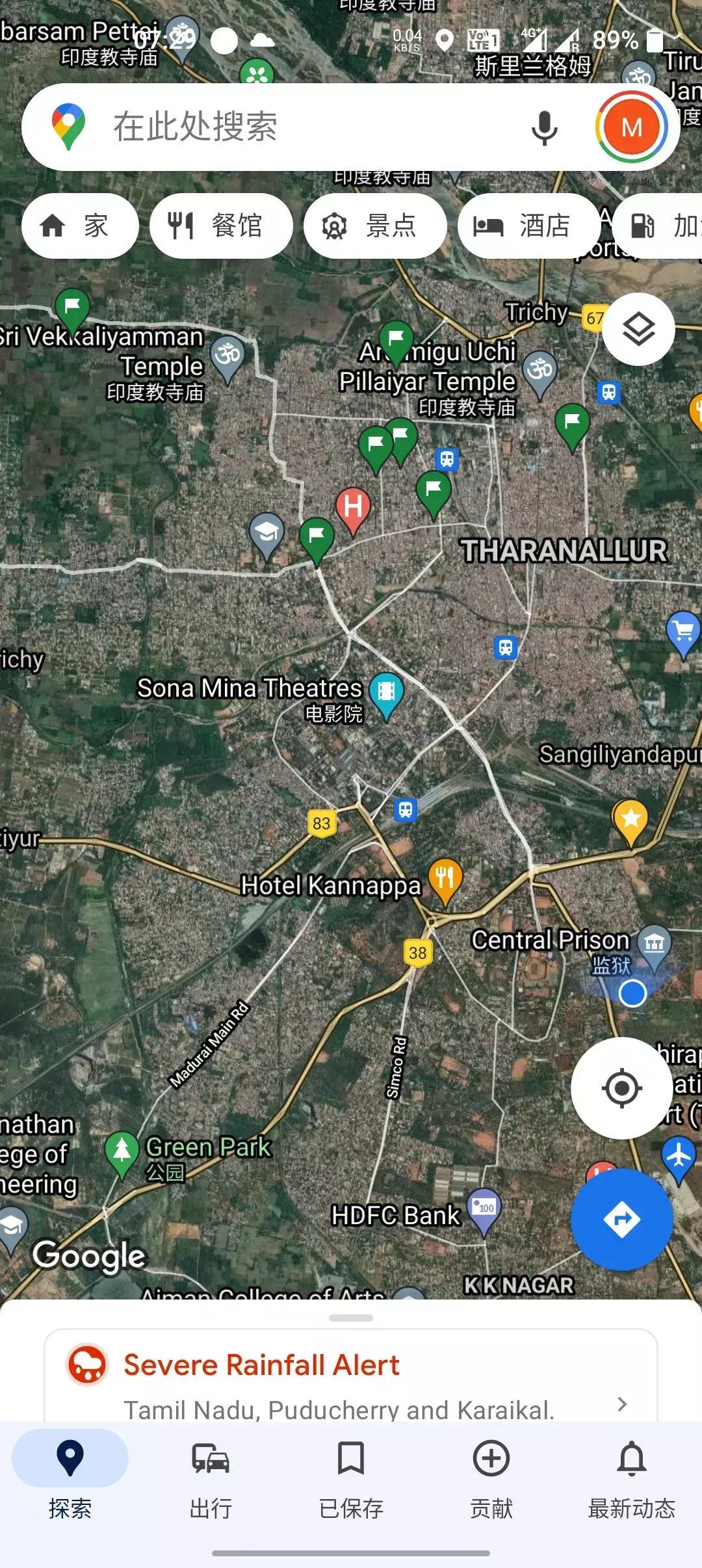
Task: Show 酒店 on the map
Action: coord(528,226)
